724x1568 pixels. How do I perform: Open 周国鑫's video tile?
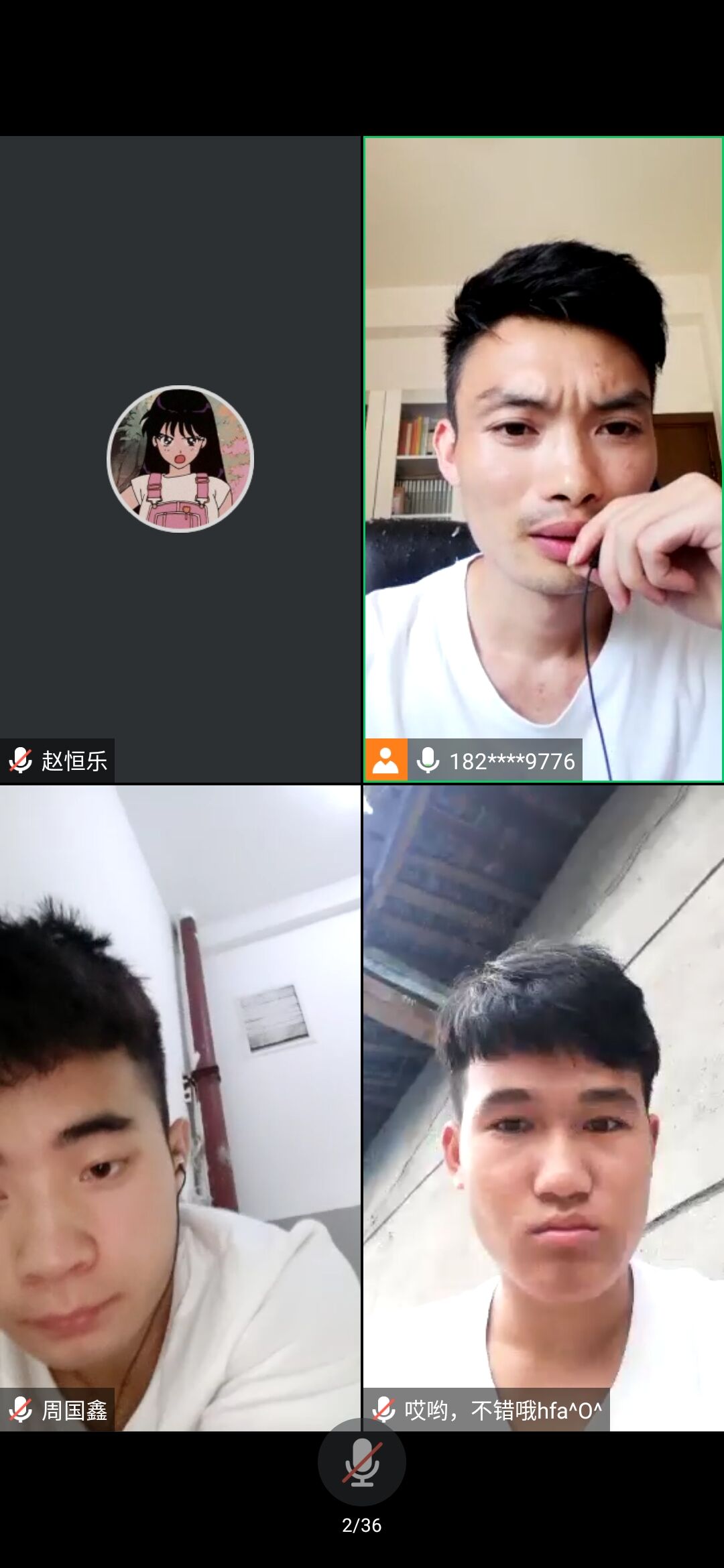pos(180,1107)
